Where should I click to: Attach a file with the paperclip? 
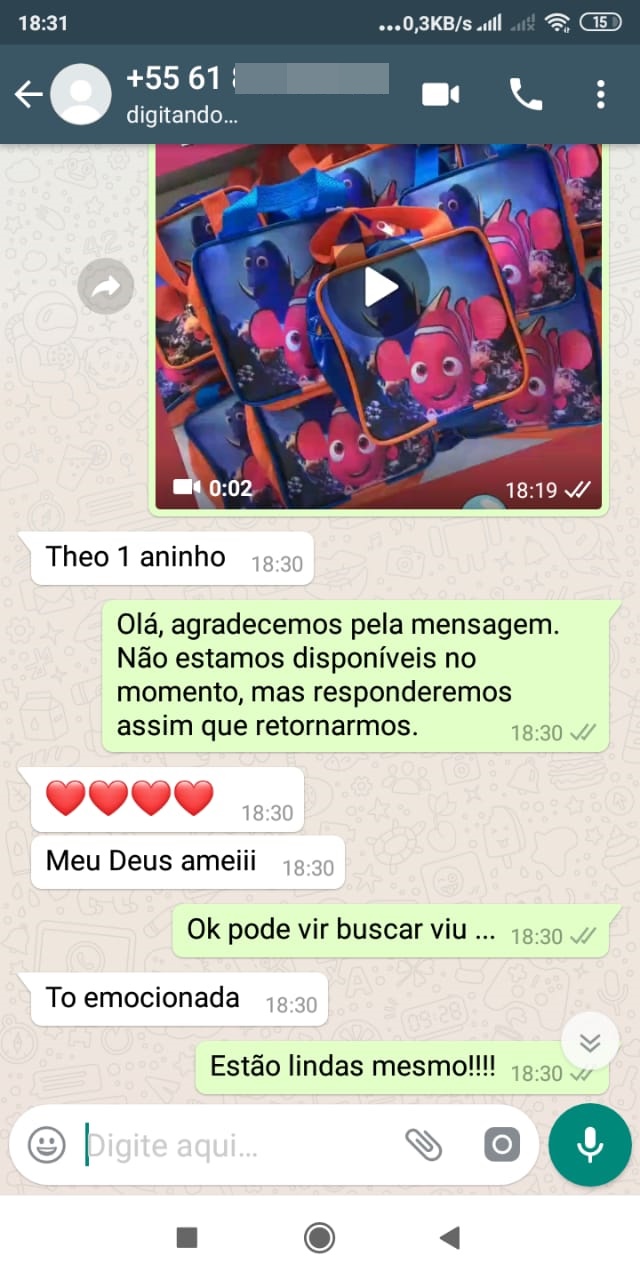[x=424, y=1145]
